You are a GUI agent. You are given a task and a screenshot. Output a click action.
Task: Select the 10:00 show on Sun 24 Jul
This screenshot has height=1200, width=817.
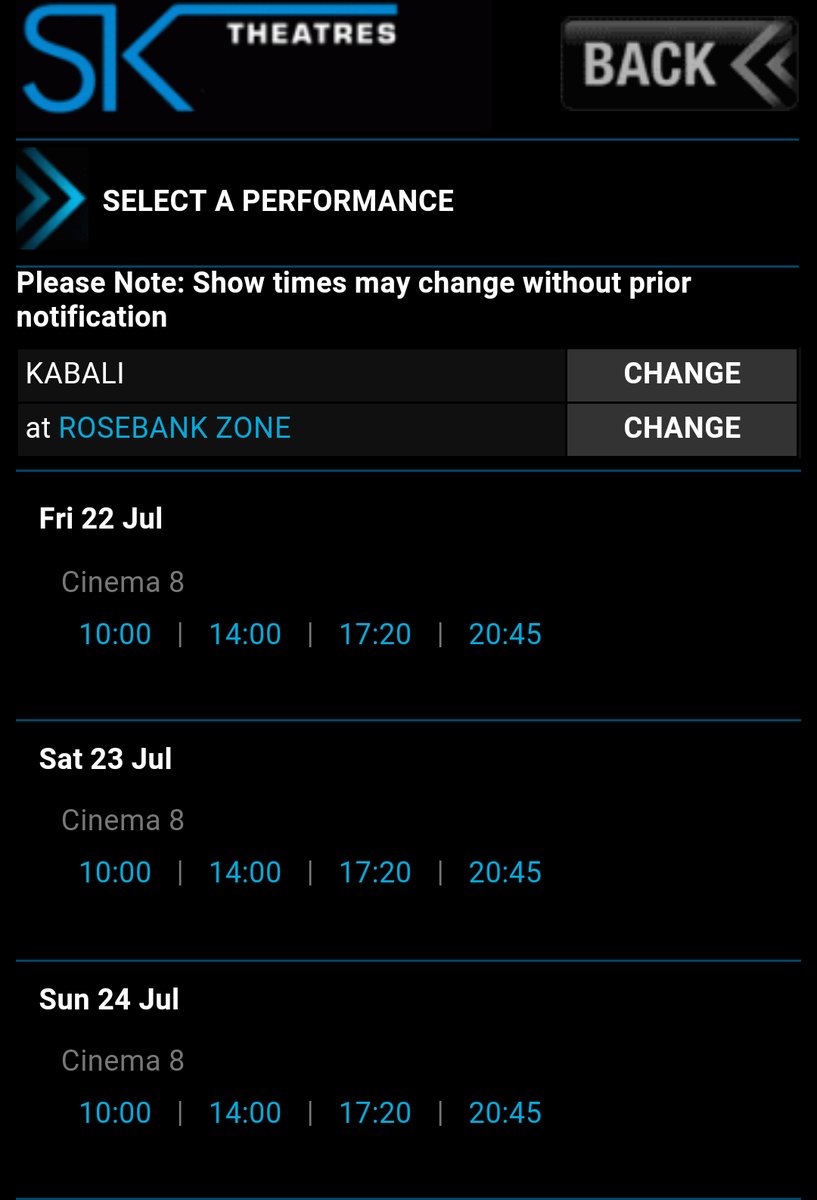point(115,1113)
